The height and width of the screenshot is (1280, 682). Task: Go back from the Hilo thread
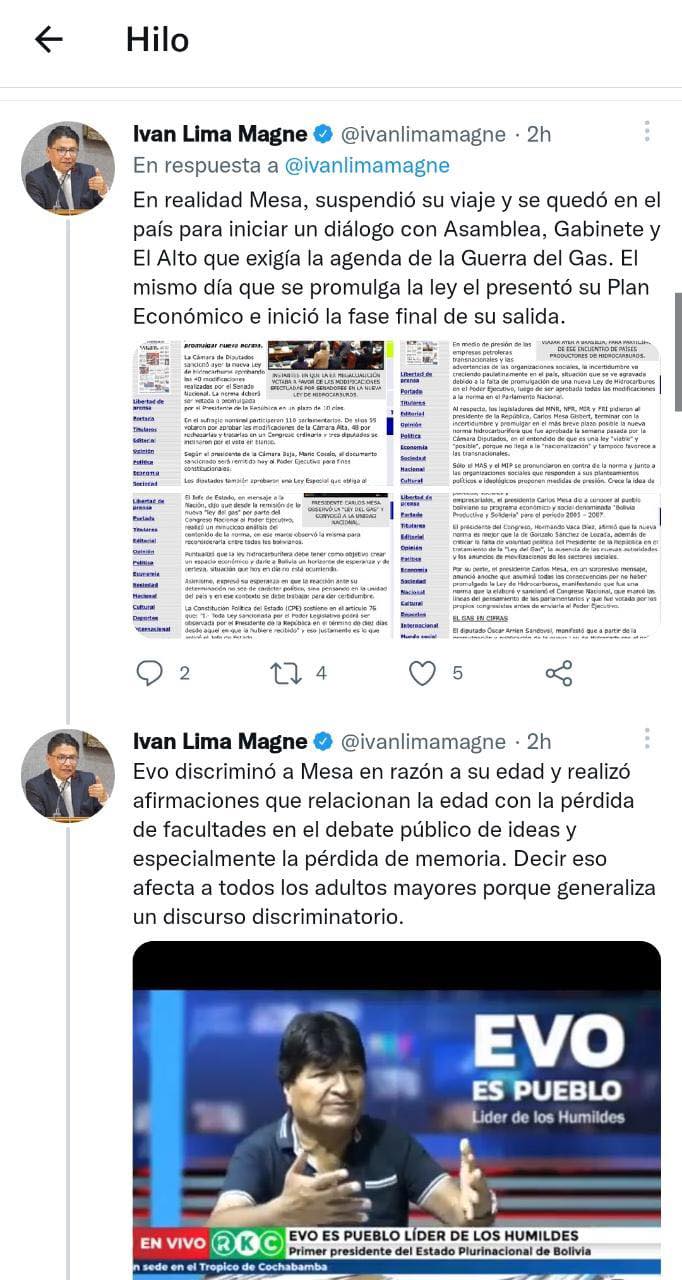[x=48, y=40]
